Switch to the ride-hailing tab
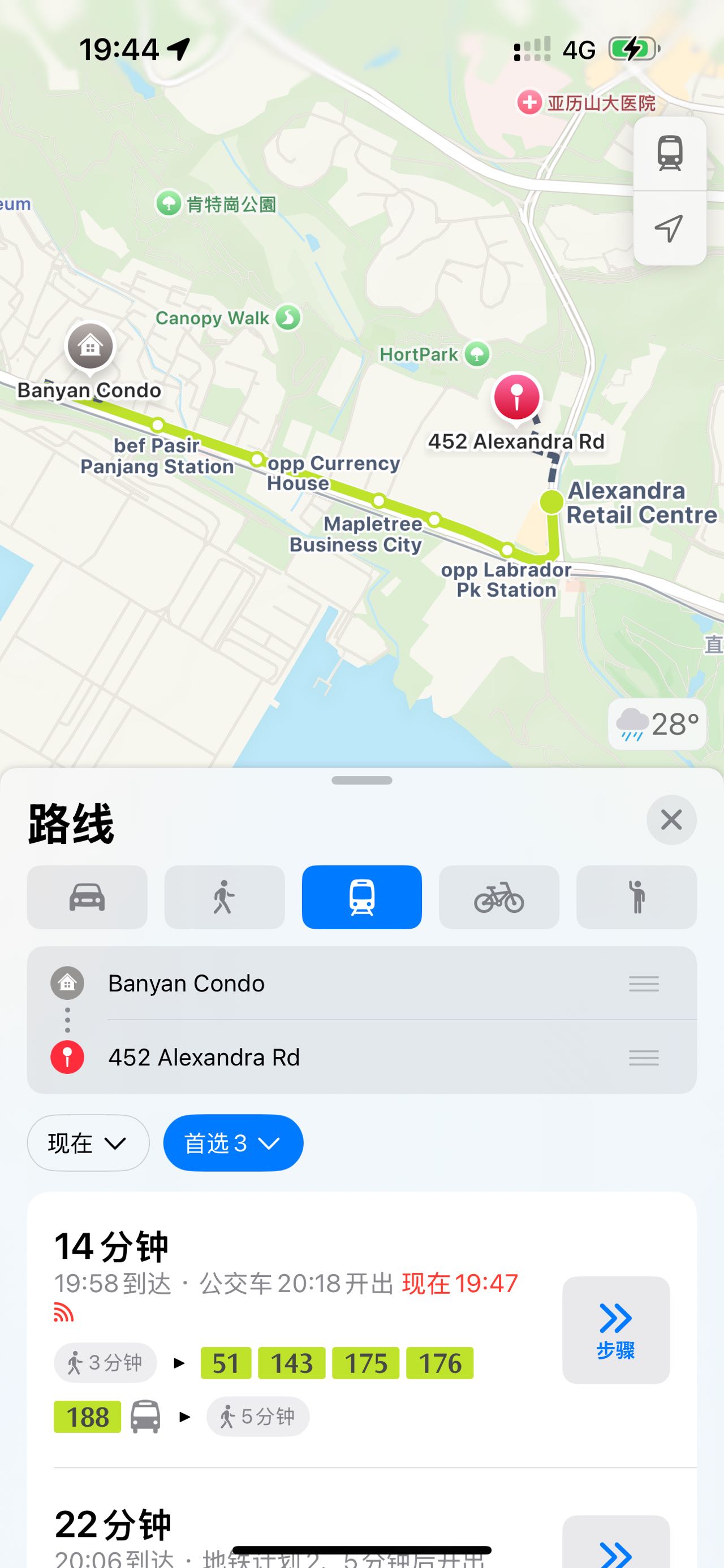 [x=636, y=896]
